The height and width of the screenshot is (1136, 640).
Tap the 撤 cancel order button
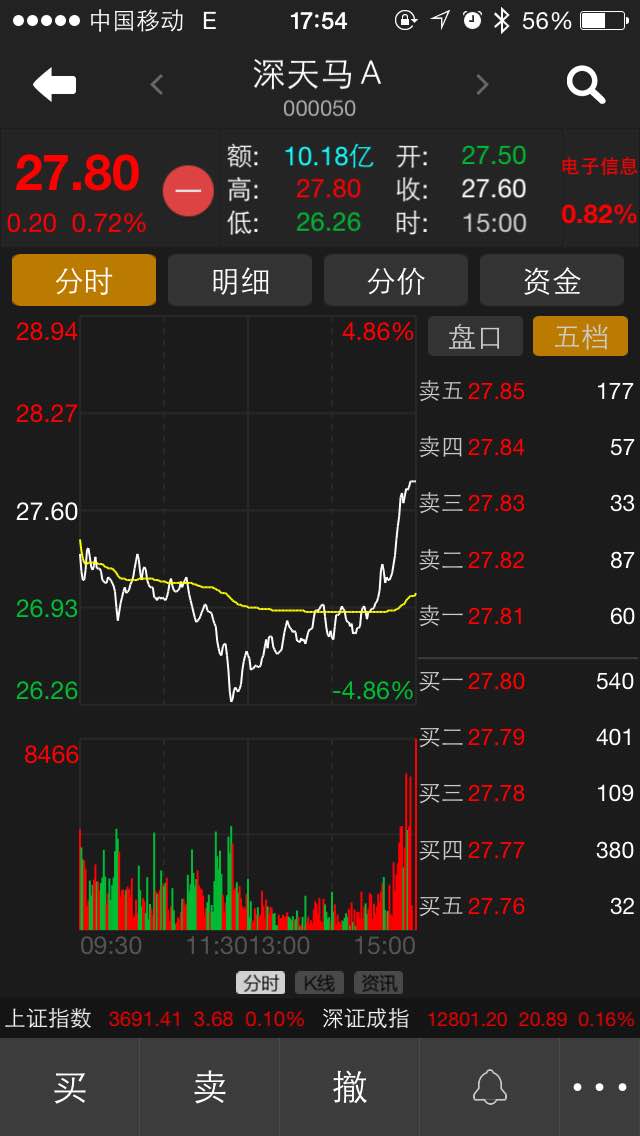point(349,1087)
